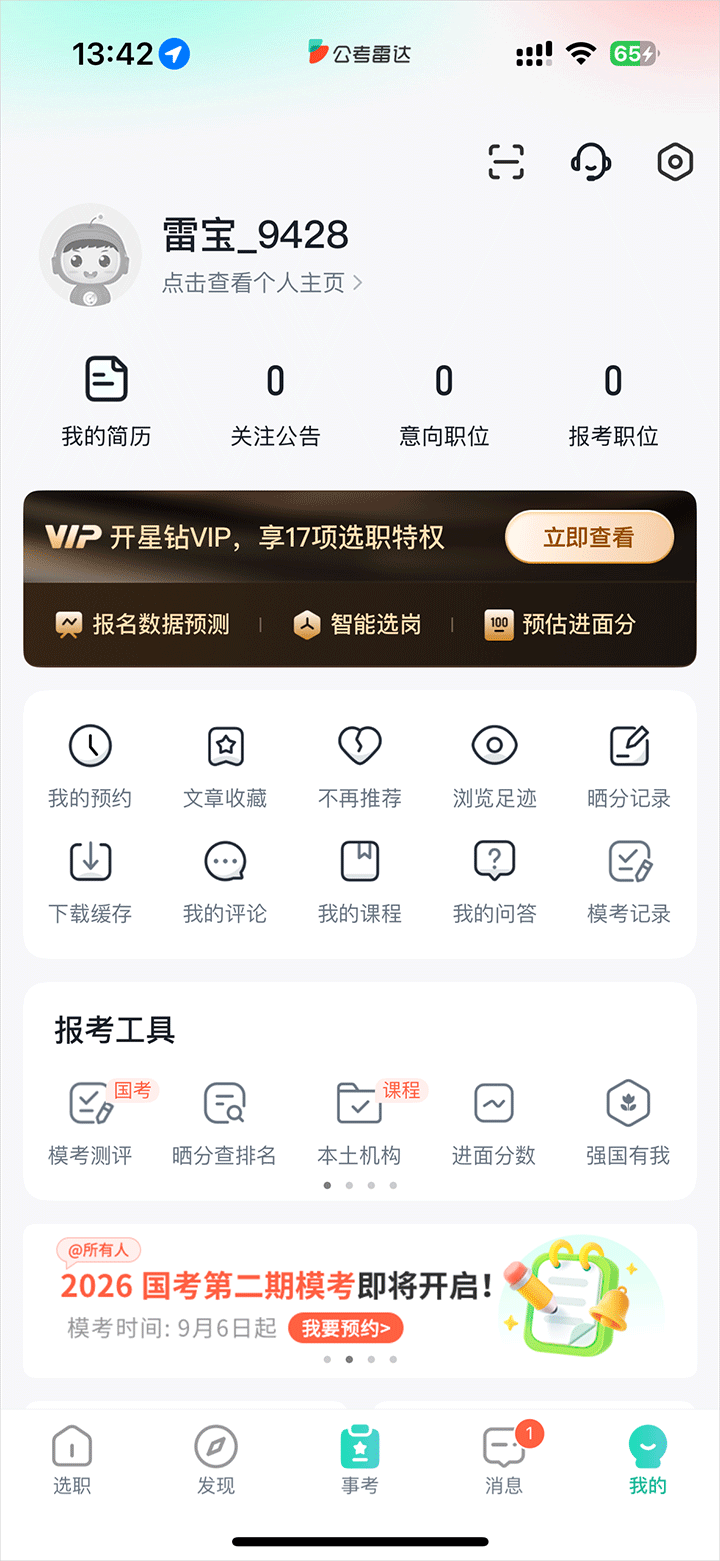720x1561 pixels.
Task: Open 晒分记录 score records
Action: point(629,767)
